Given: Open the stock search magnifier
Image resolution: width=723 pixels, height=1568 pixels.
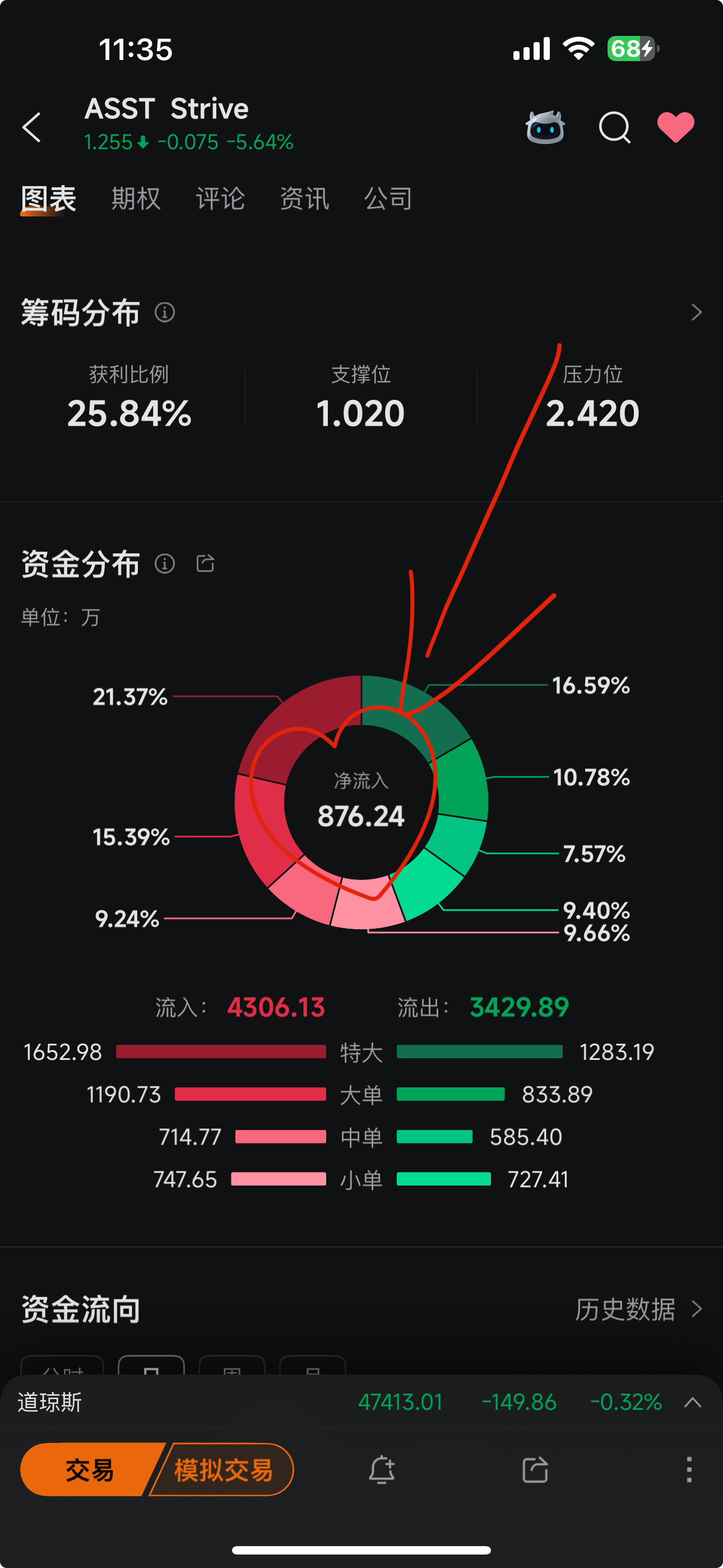Looking at the screenshot, I should click(614, 127).
